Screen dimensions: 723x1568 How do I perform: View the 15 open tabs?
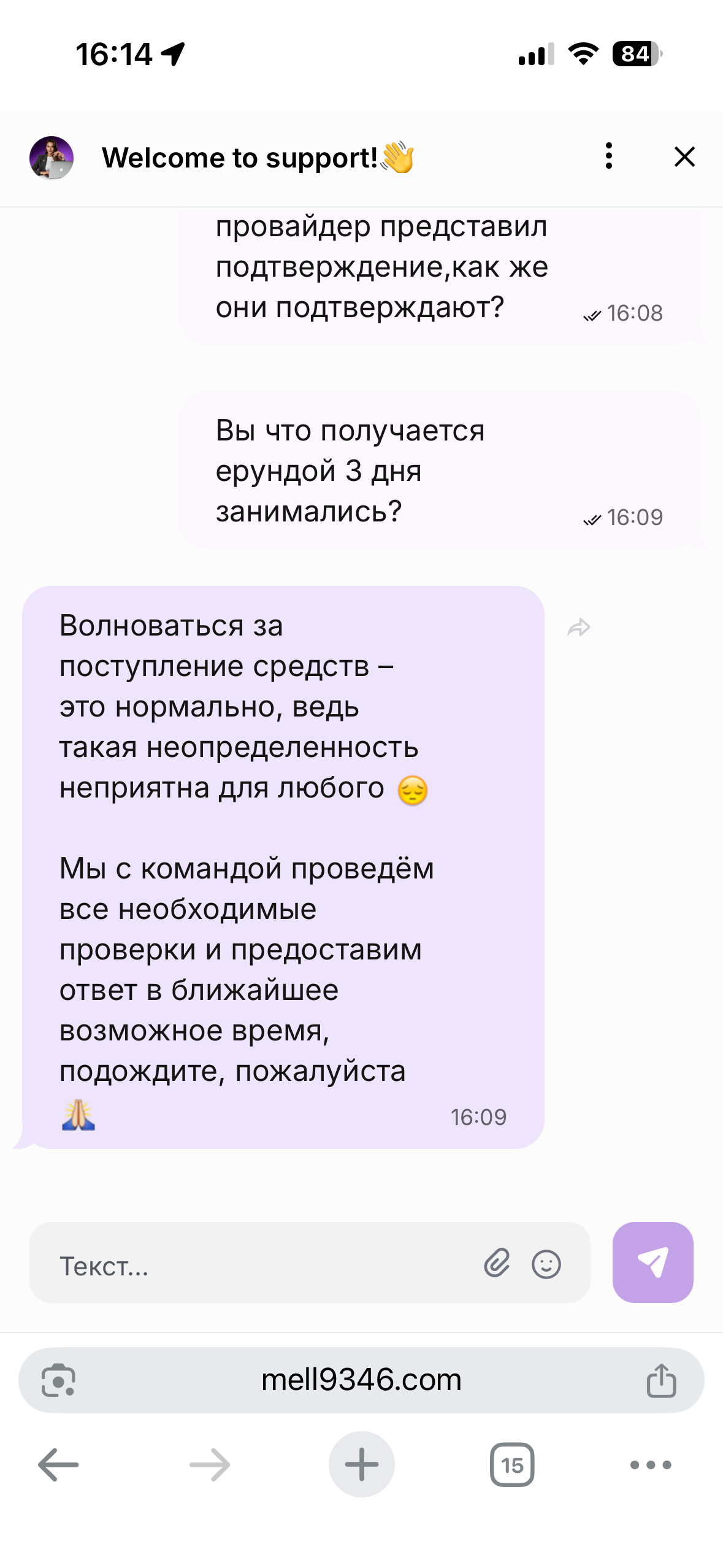pyautogui.click(x=512, y=1465)
